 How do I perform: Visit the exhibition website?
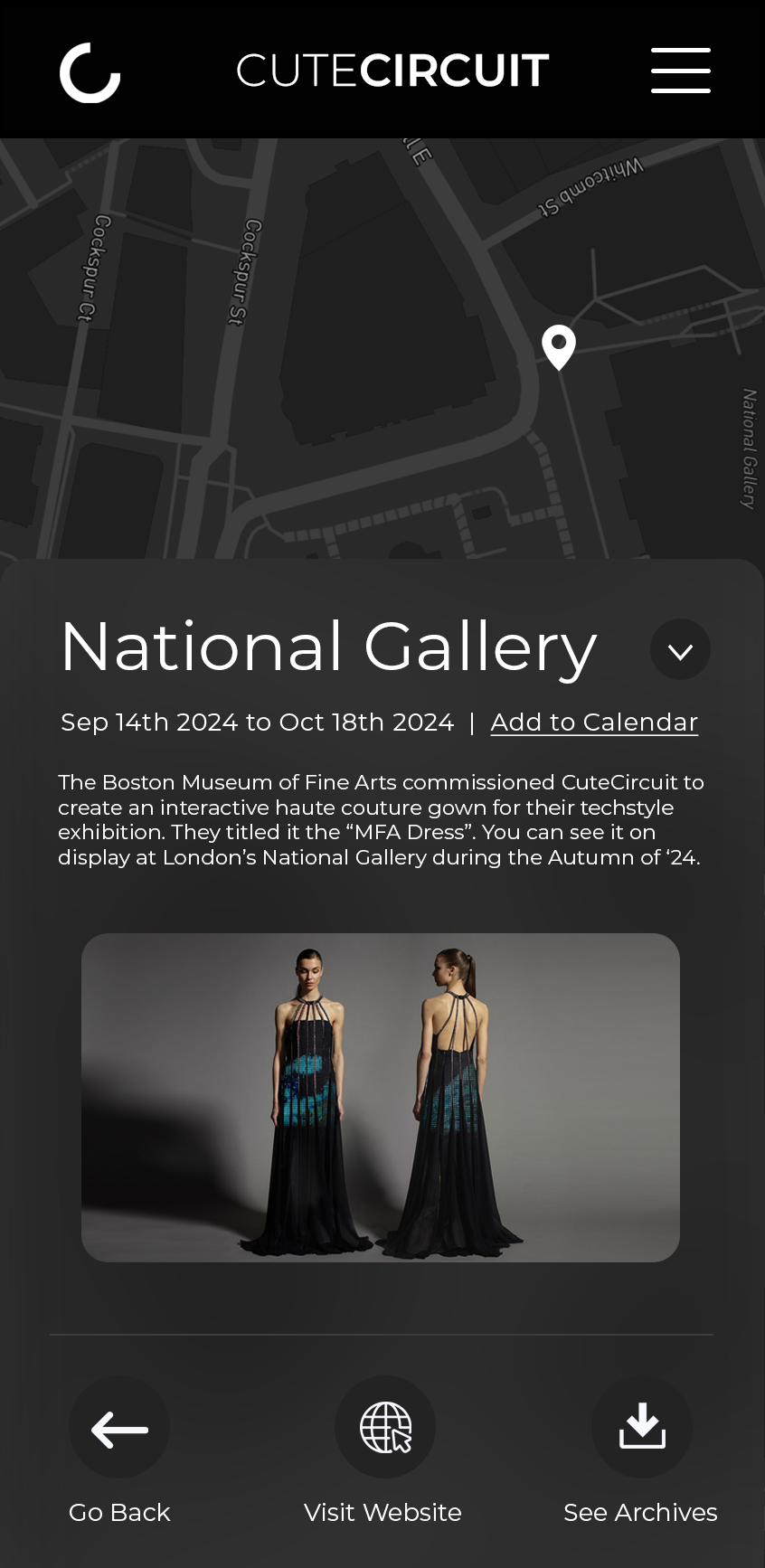coord(385,1428)
